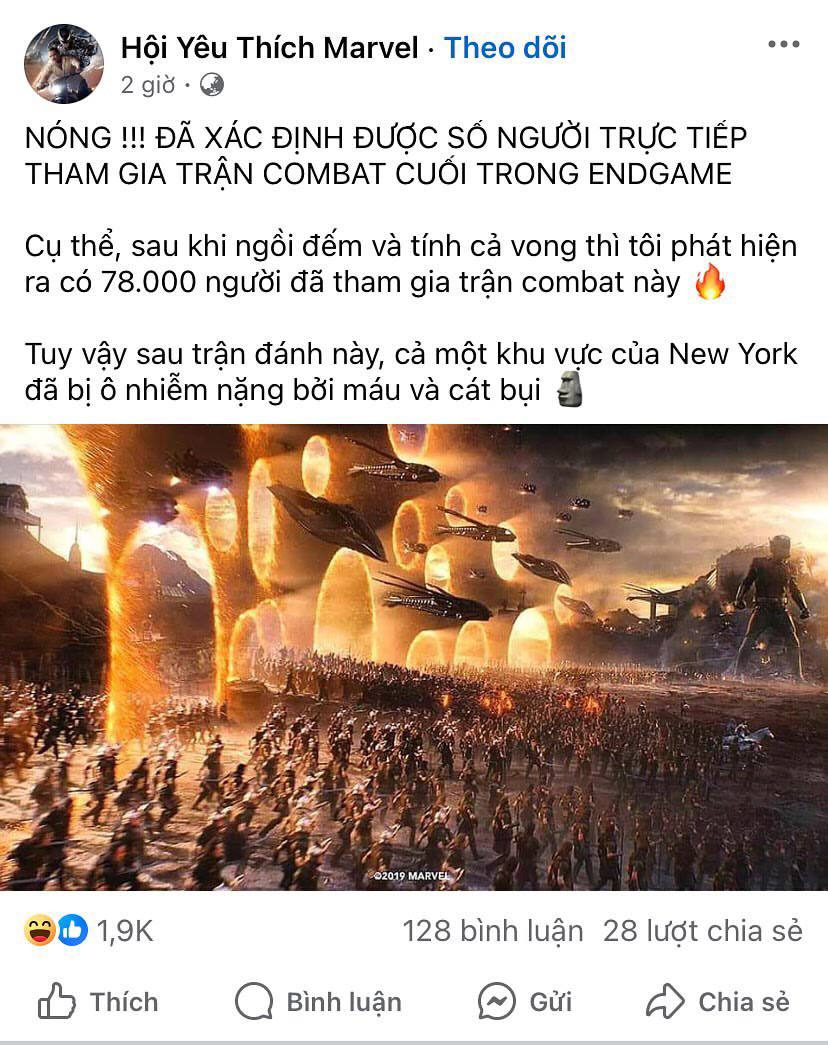The width and height of the screenshot is (828, 1045).
Task: Open Hội Yêu Thích Marvel page name
Action: pos(268,47)
